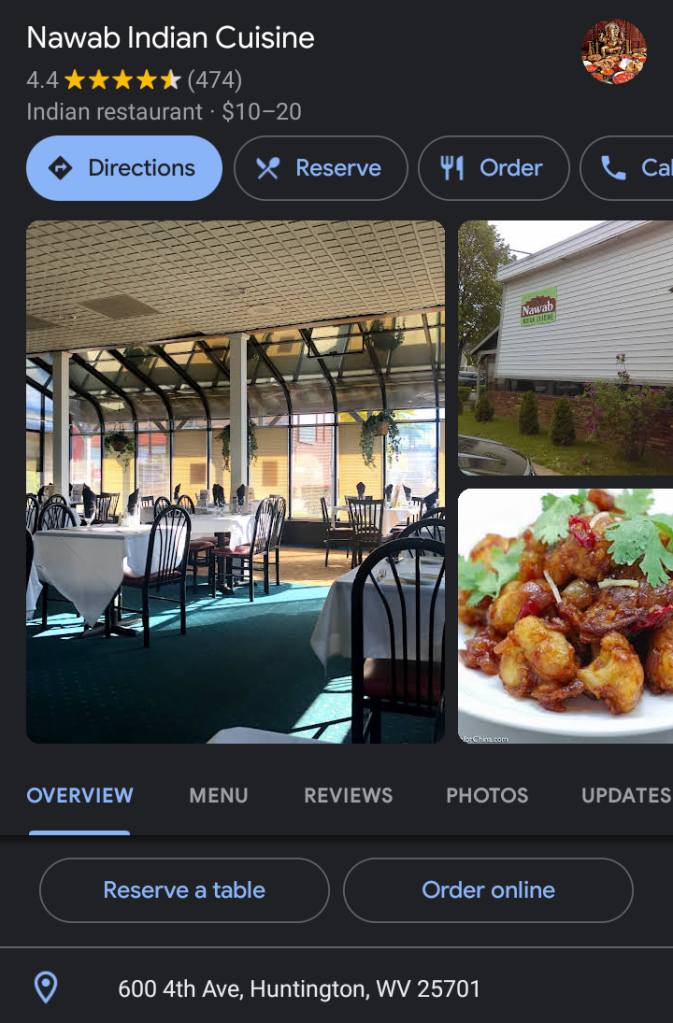Tap the Order chip
Viewport: 673px width, 1023px height.
pos(493,168)
